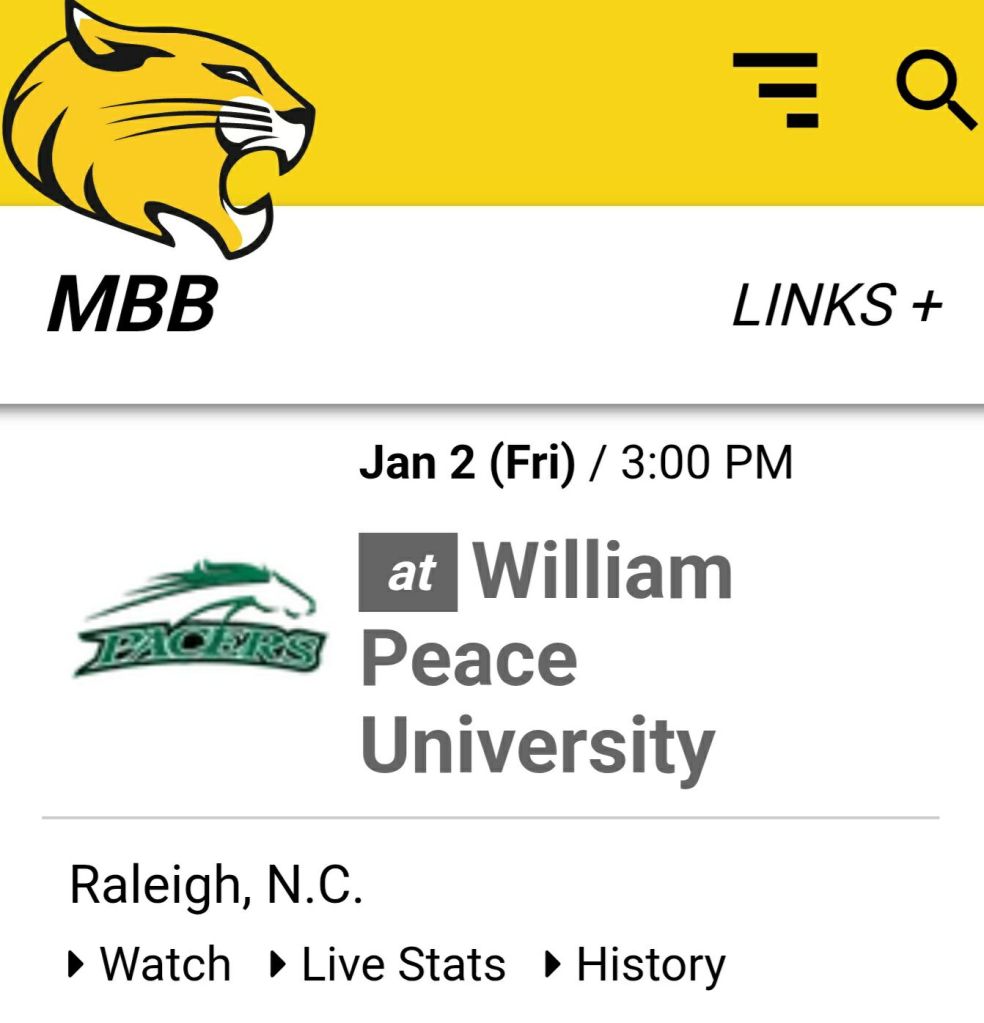Open the hamburger menu

click(776, 90)
